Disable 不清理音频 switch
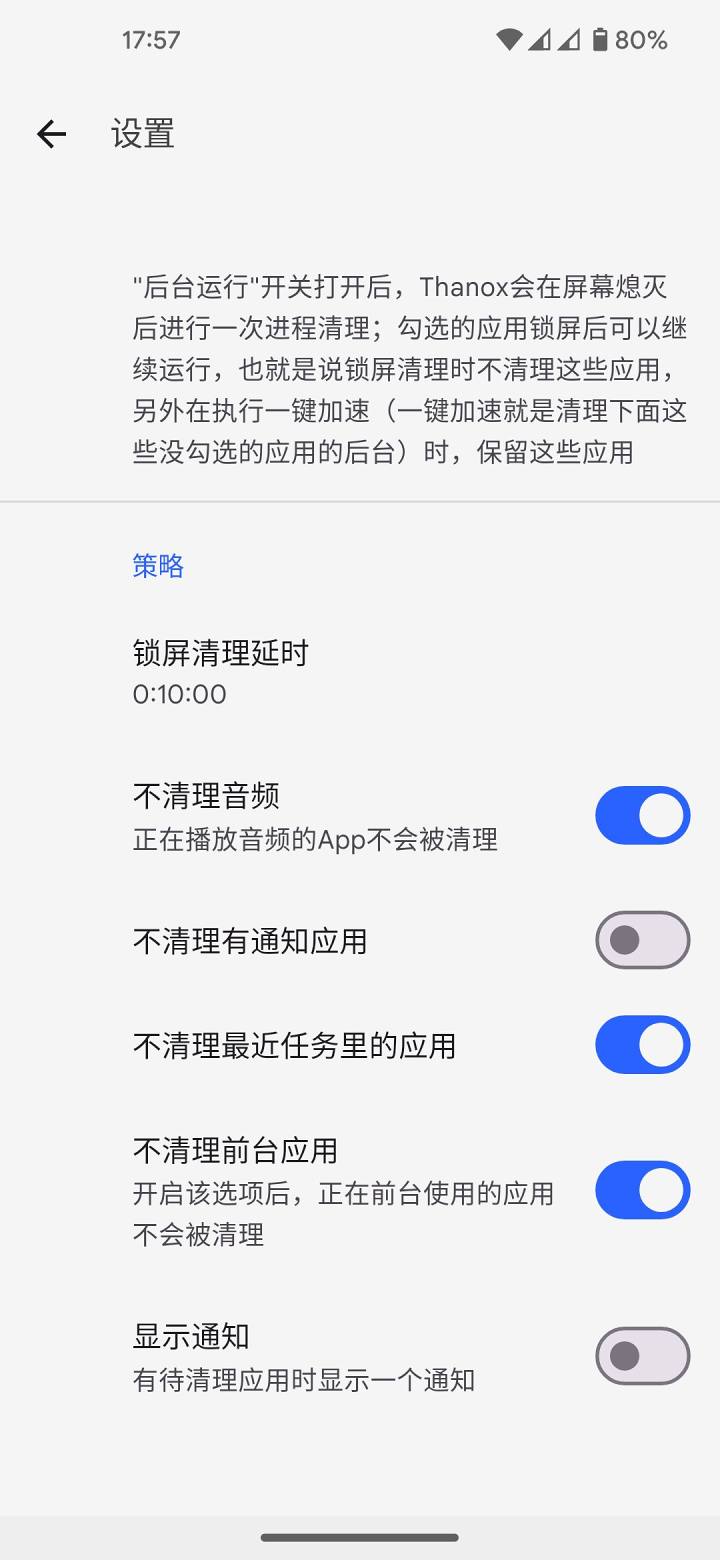Image resolution: width=720 pixels, height=1560 pixels. pyautogui.click(x=641, y=815)
